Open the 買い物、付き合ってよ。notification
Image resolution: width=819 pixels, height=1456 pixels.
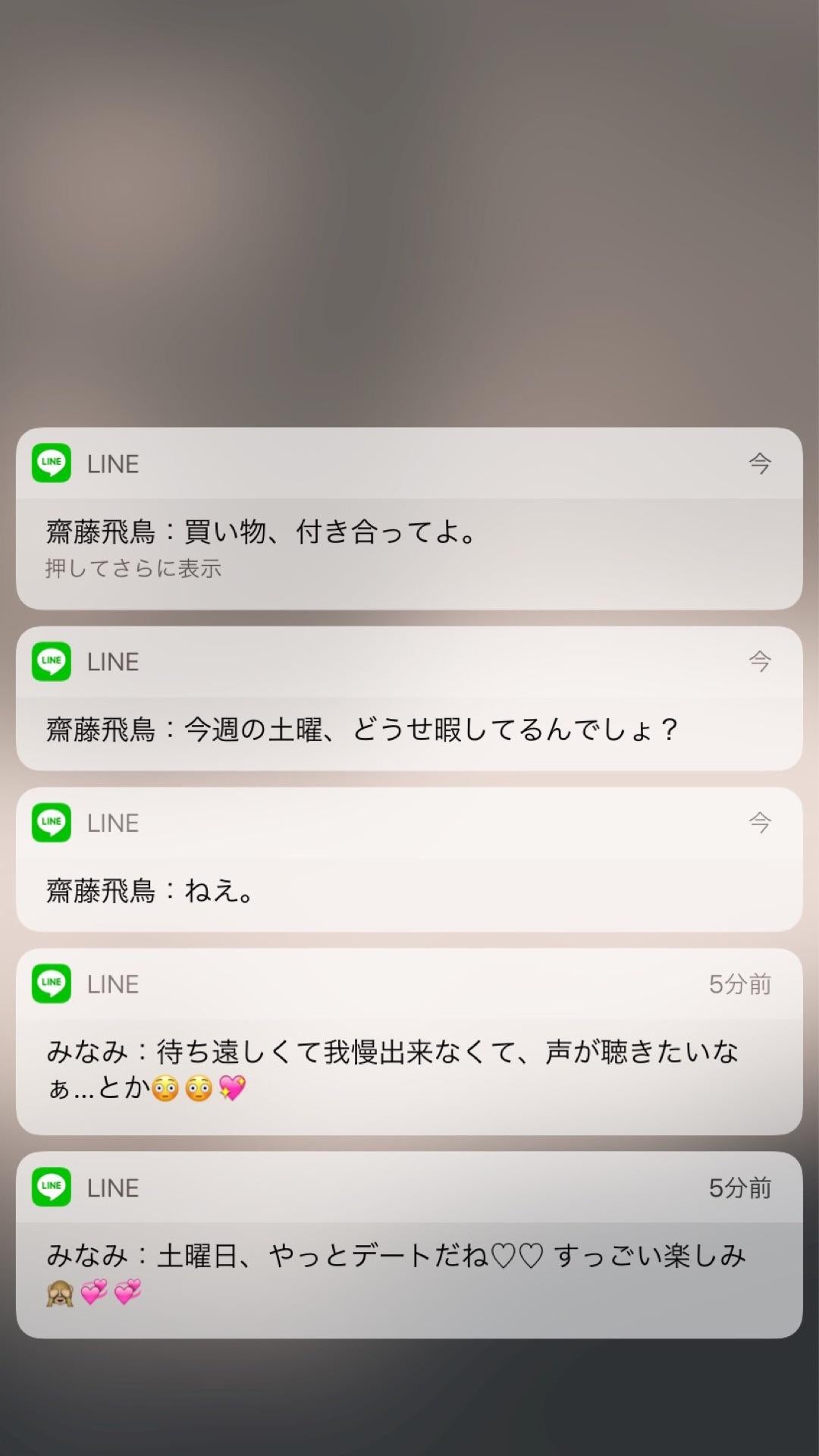coord(409,531)
